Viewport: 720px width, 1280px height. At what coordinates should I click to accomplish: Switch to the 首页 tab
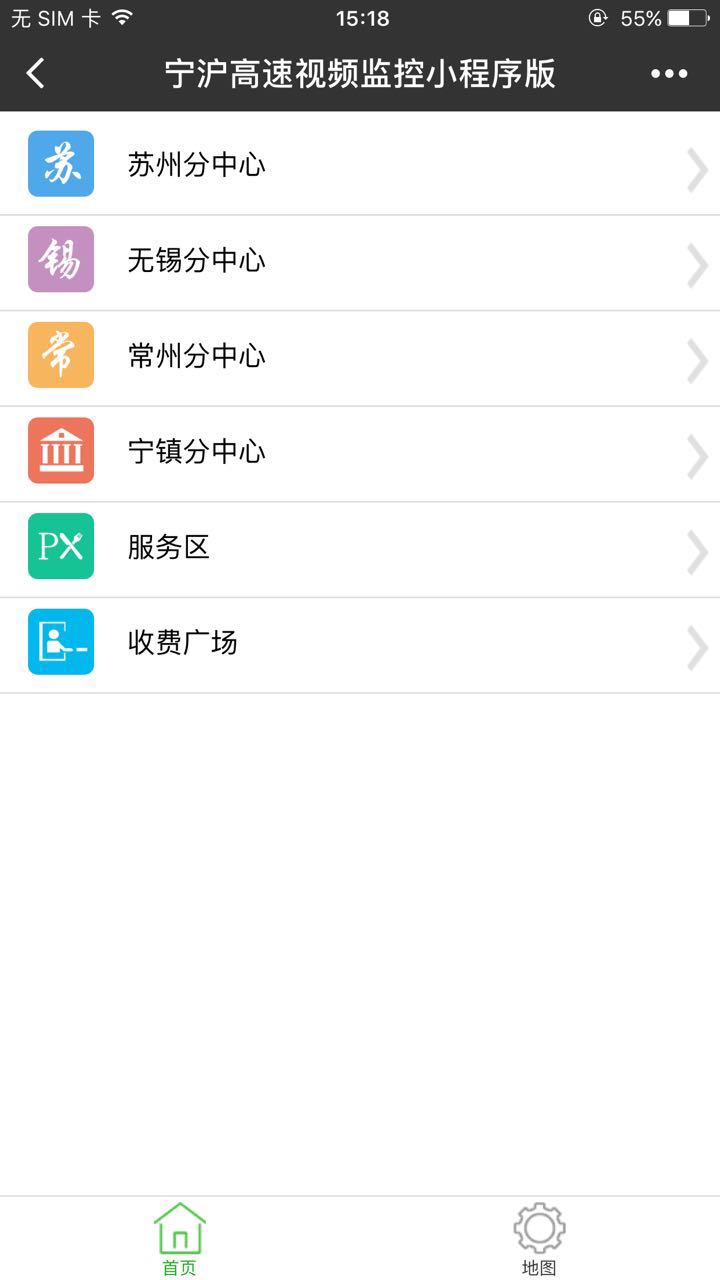point(180,1240)
